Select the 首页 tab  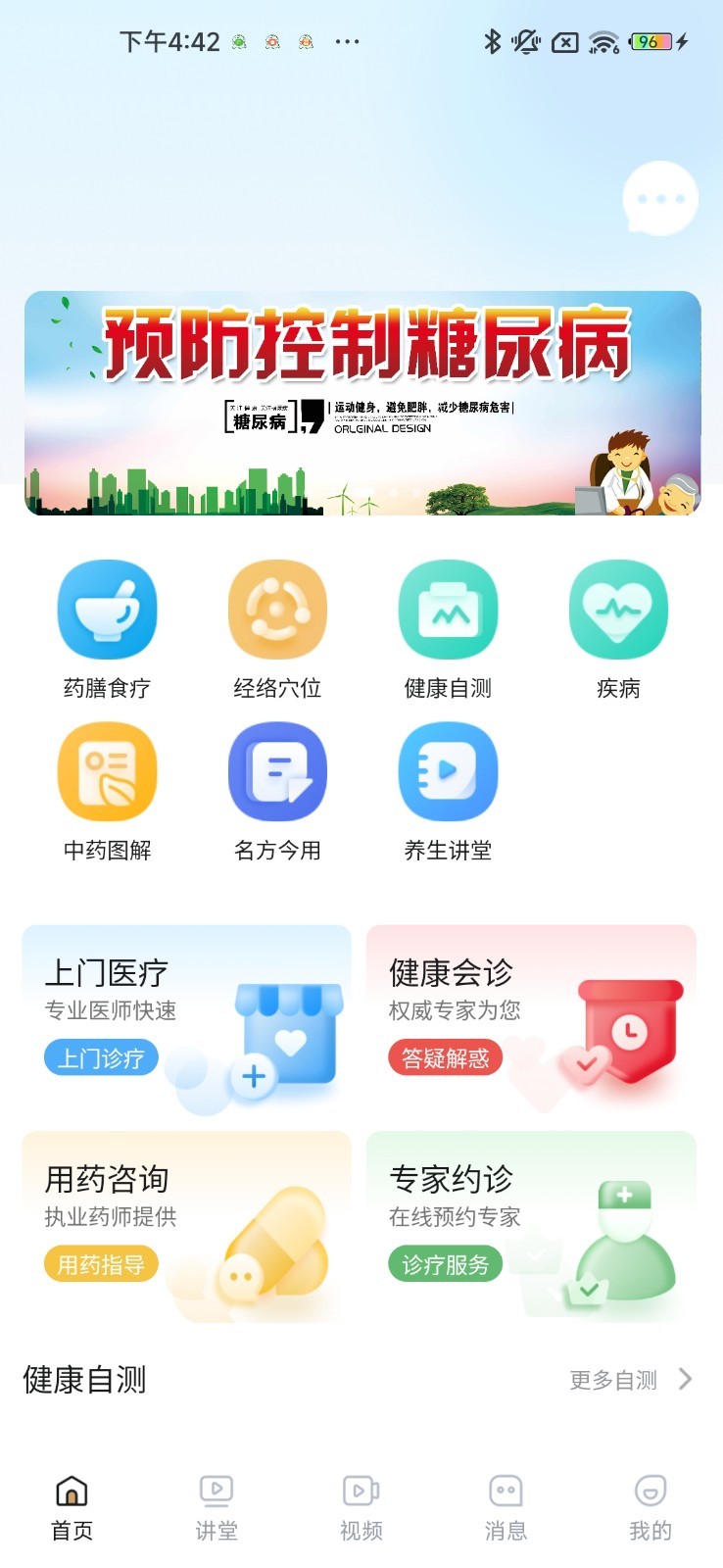coord(72,1508)
